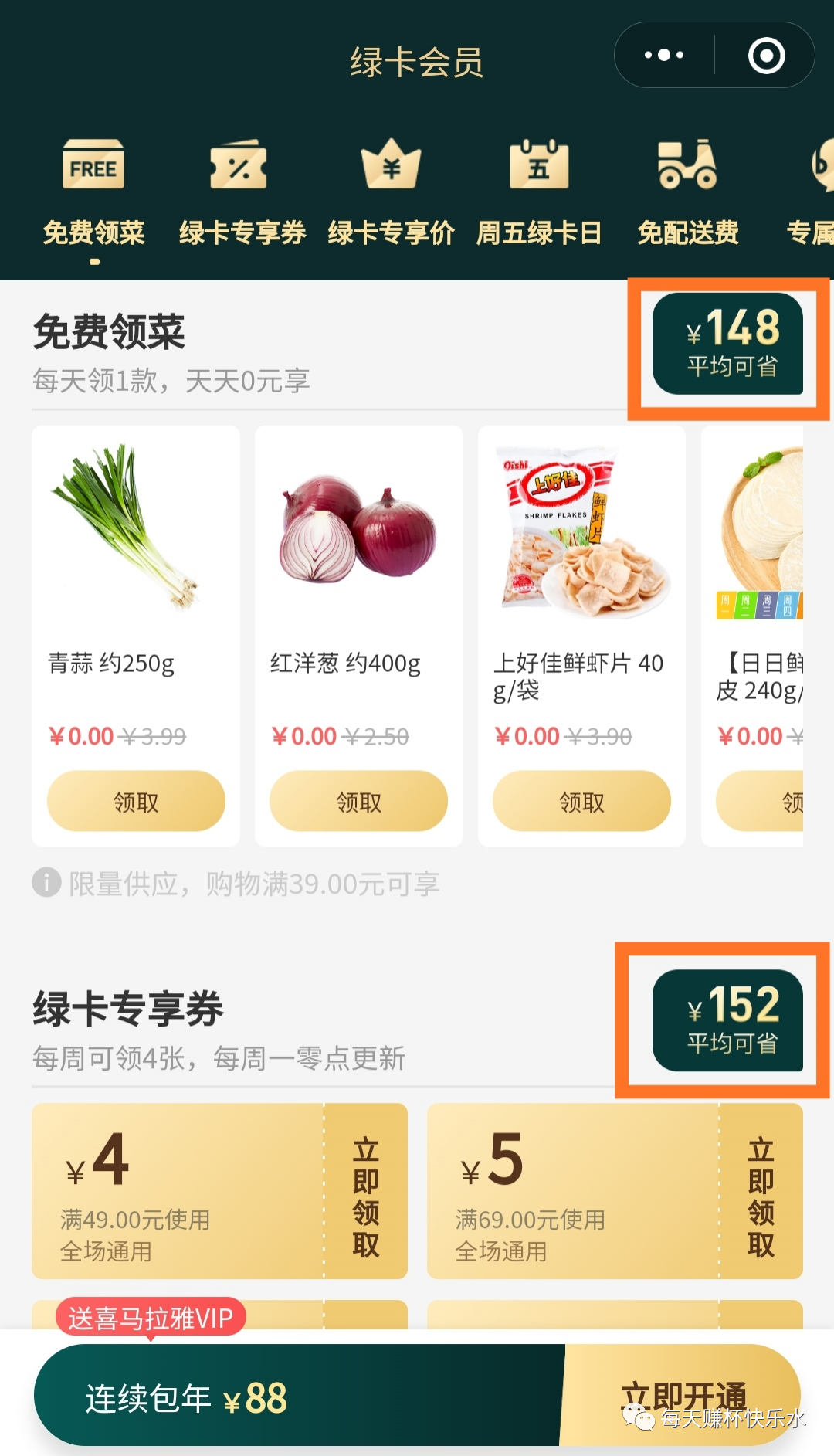Image resolution: width=834 pixels, height=1456 pixels.
Task: Claim the 青蒜 with 领取 button
Action: [136, 802]
